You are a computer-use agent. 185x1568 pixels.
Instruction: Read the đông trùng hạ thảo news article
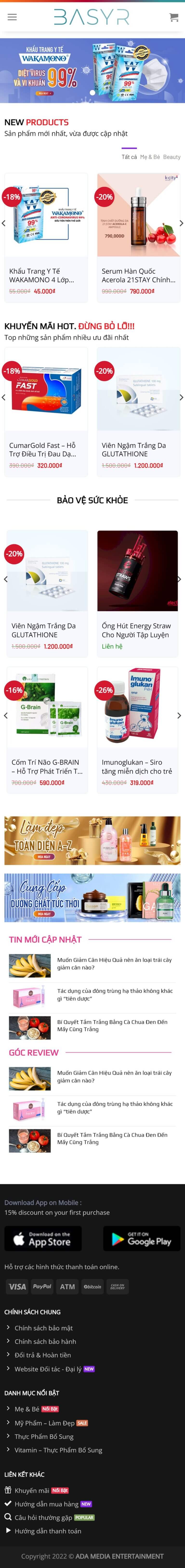tap(115, 995)
